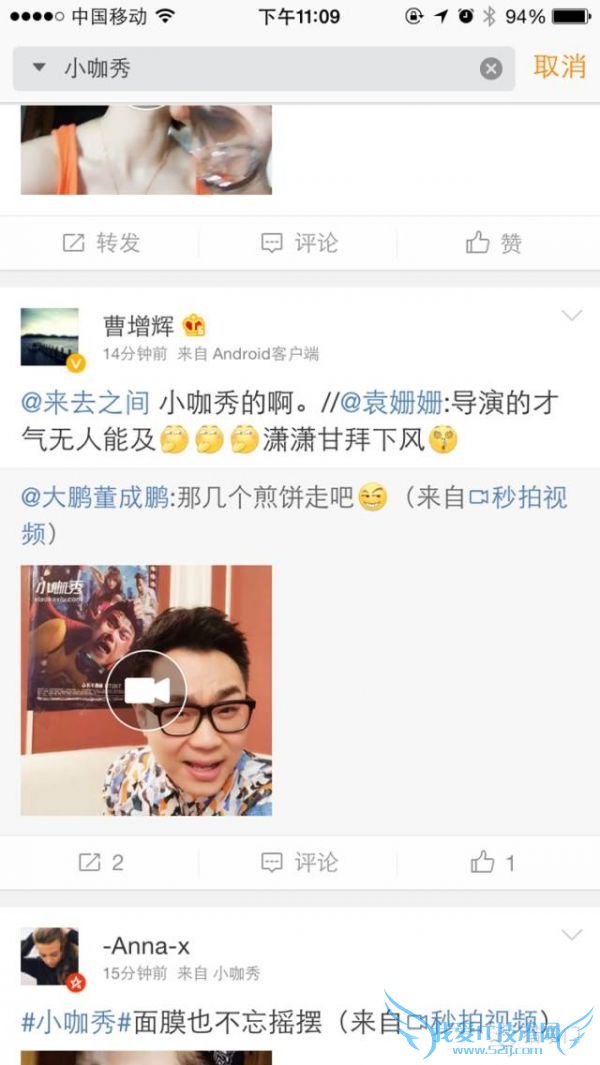Cancel search with 取消
This screenshot has height=1065, width=600.
click(x=559, y=67)
